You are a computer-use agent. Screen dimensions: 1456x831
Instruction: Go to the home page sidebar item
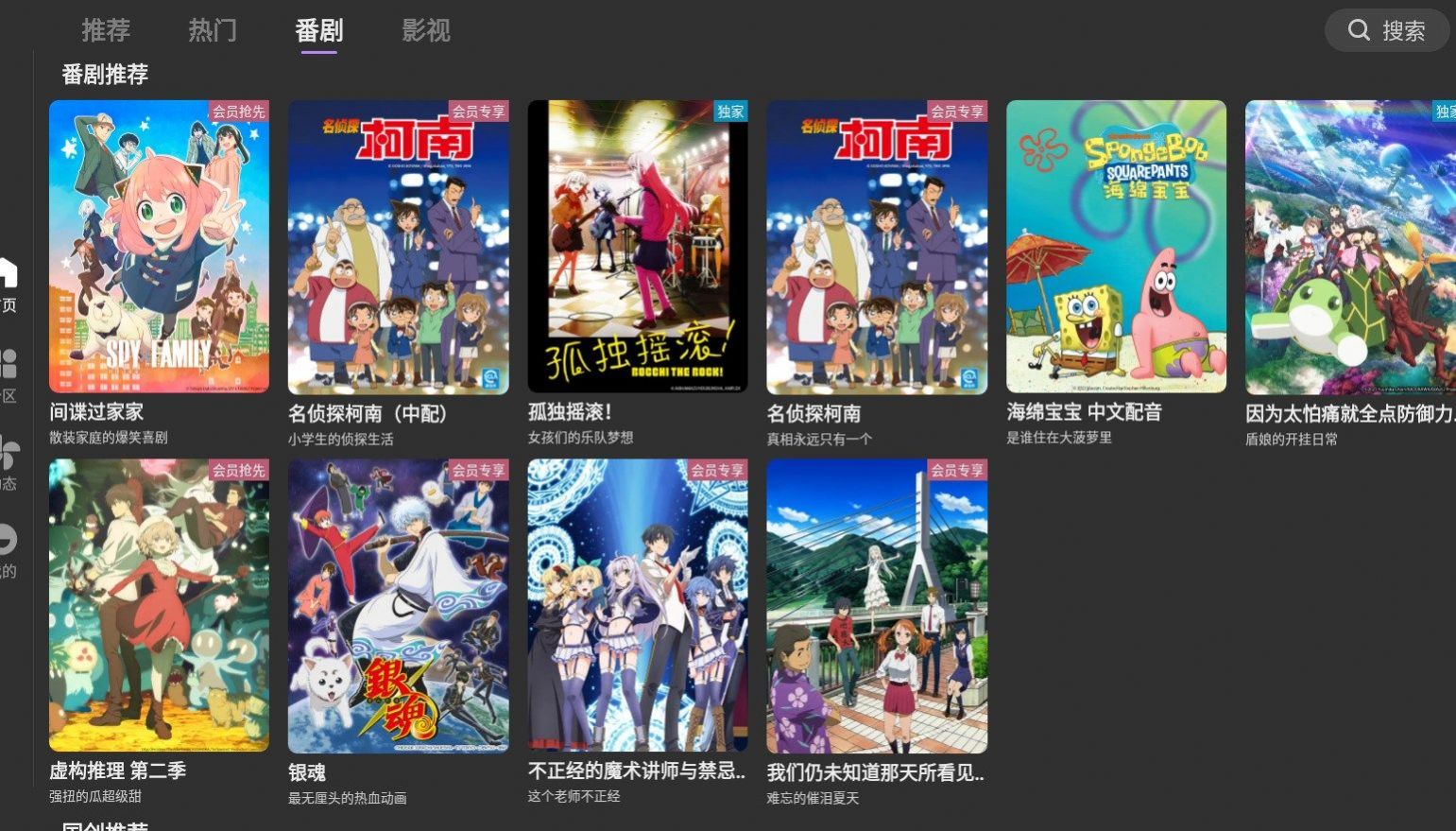9,284
